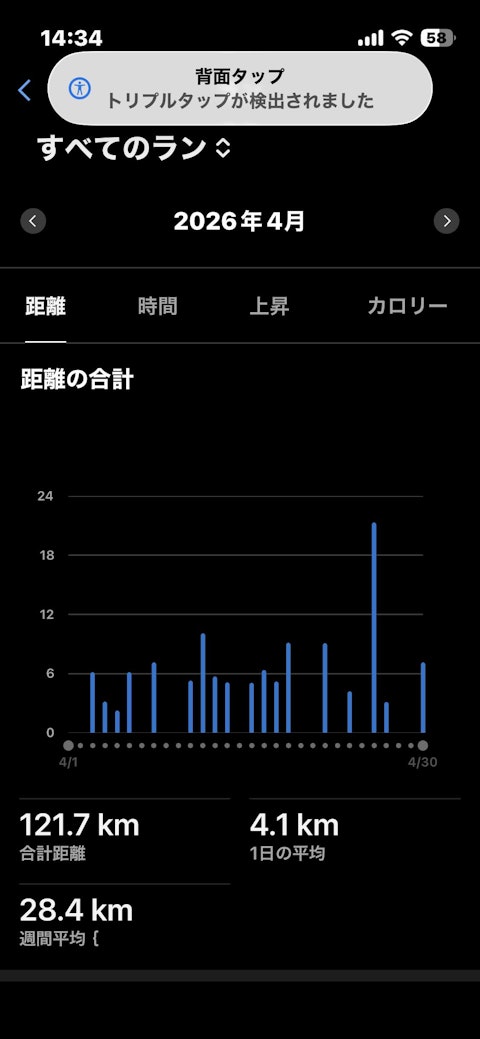The width and height of the screenshot is (480, 1039).
Task: Switch to the 時間 tab
Action: click(x=158, y=306)
